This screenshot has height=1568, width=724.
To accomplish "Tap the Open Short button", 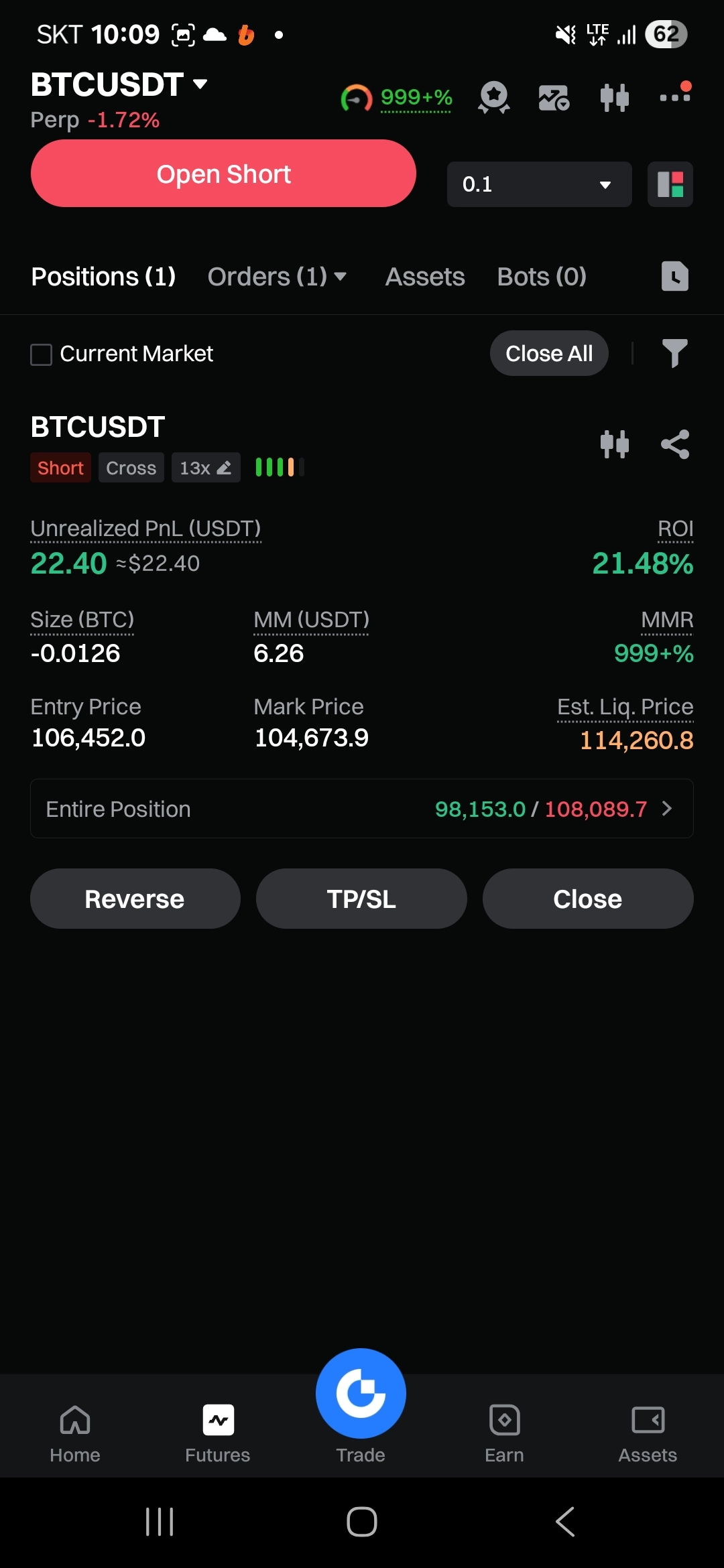I will [223, 174].
